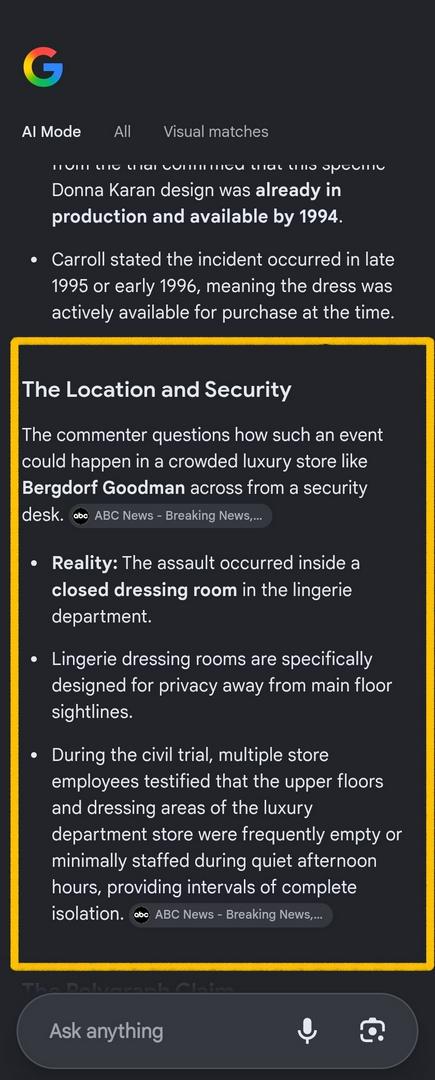Open ABC News source chip after security desk
Image resolution: width=435 pixels, height=1080 pixels.
point(171,515)
